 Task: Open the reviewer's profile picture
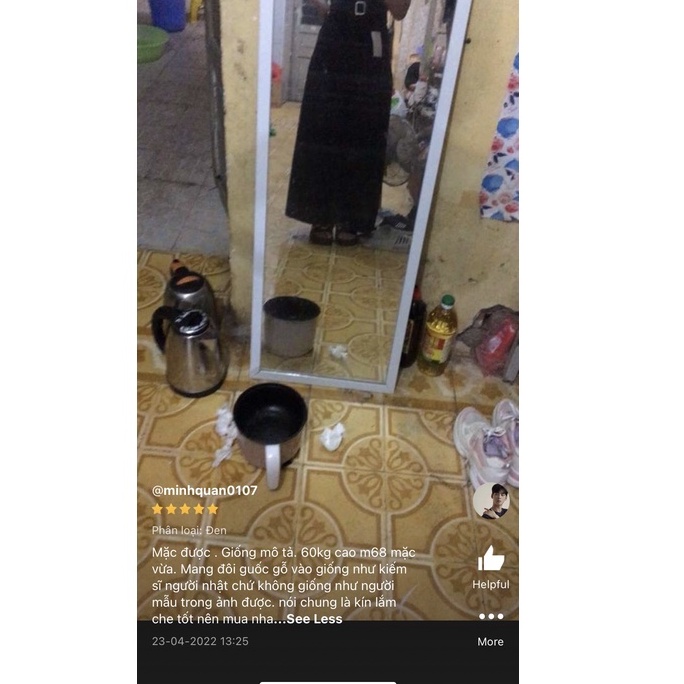point(491,500)
